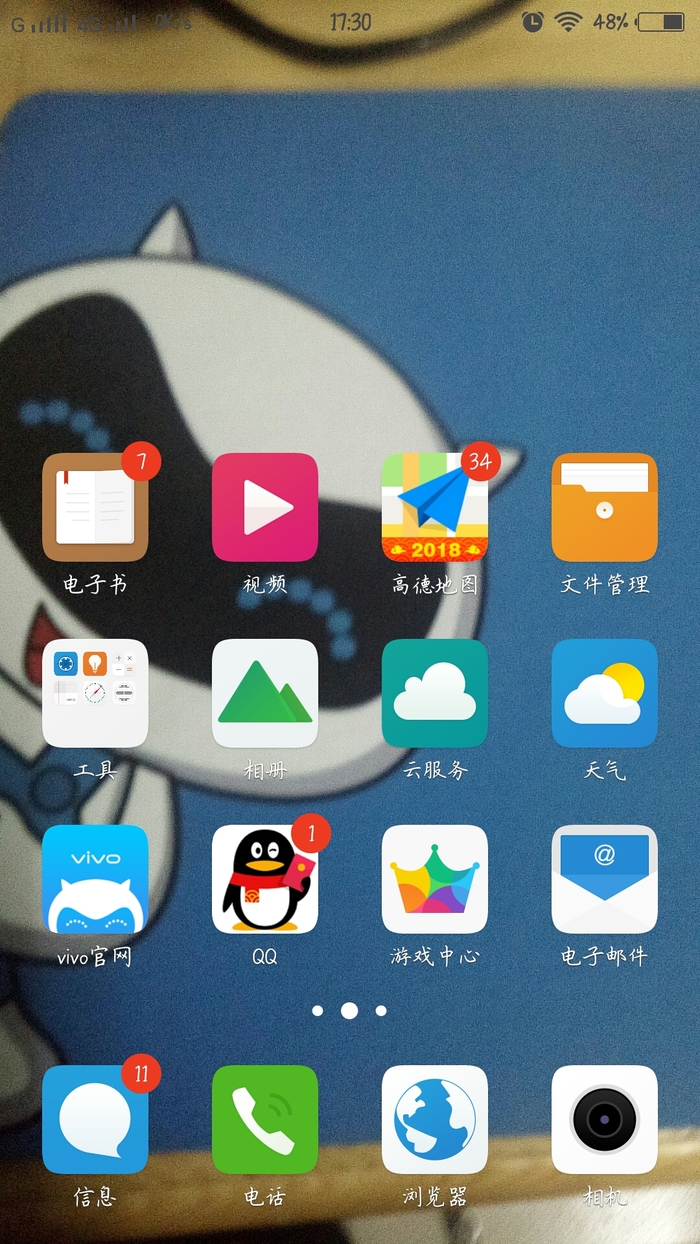Launch the QQ app
Image resolution: width=700 pixels, height=1244 pixels.
pos(265,879)
